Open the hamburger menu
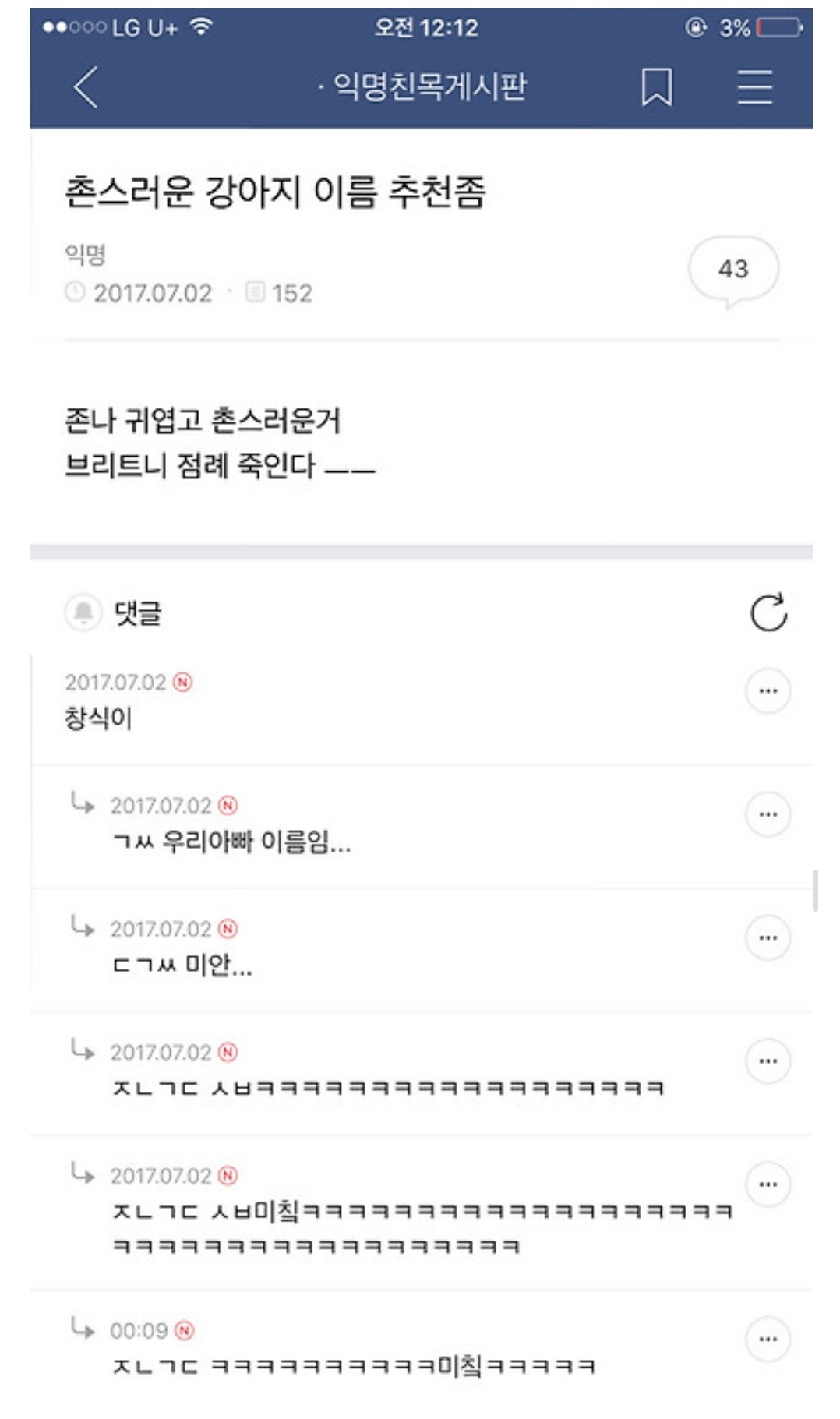 [754, 86]
